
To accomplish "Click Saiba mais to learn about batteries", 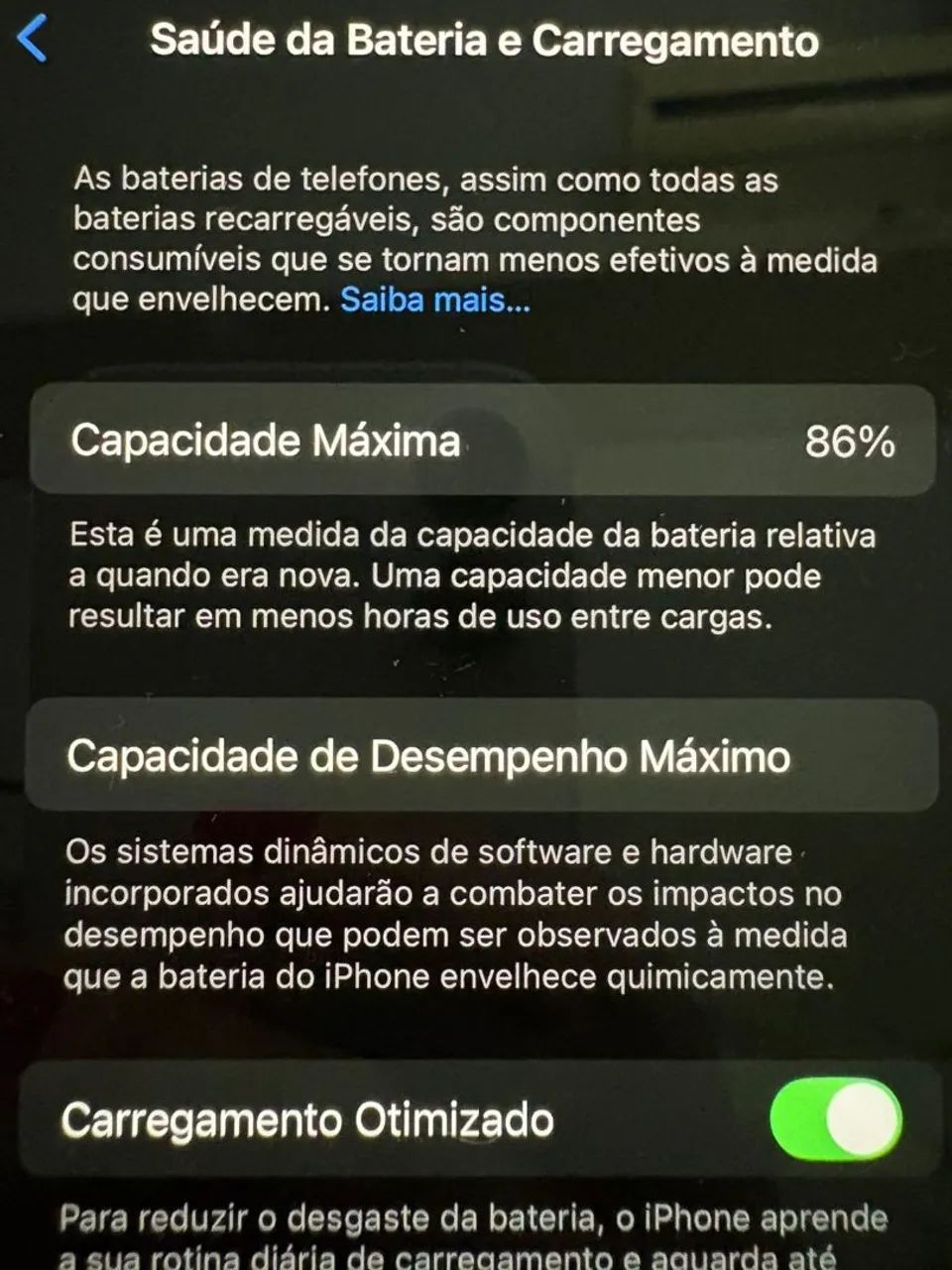I will 434,300.
